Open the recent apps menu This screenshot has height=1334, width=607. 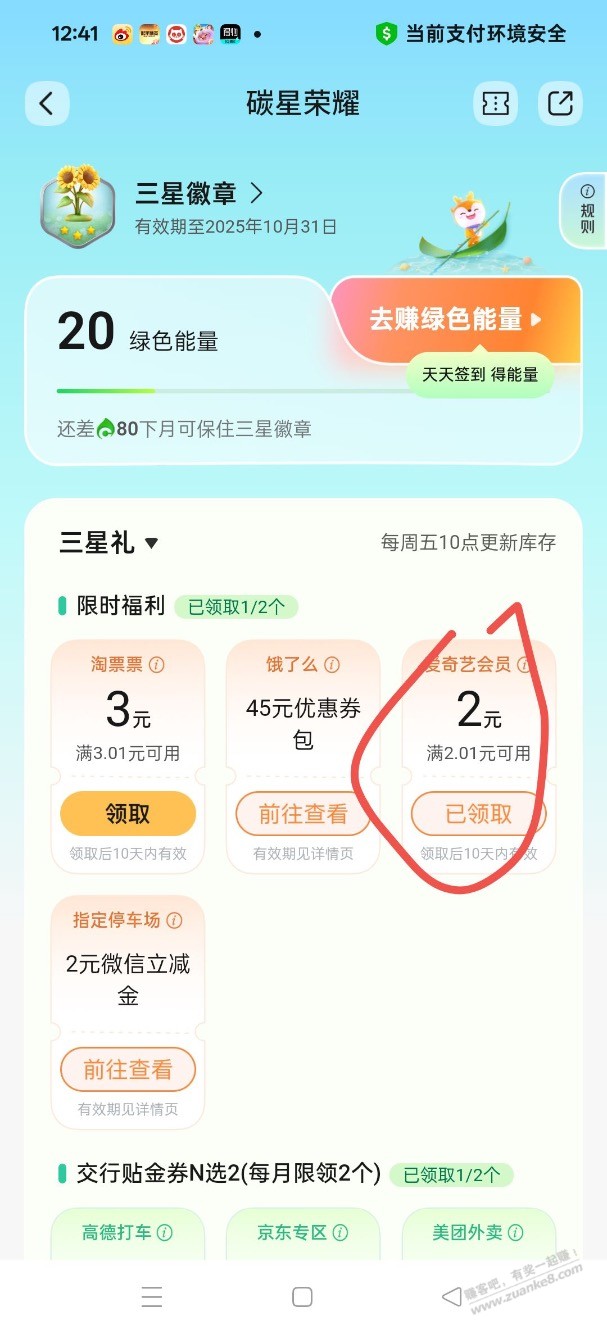152,1297
